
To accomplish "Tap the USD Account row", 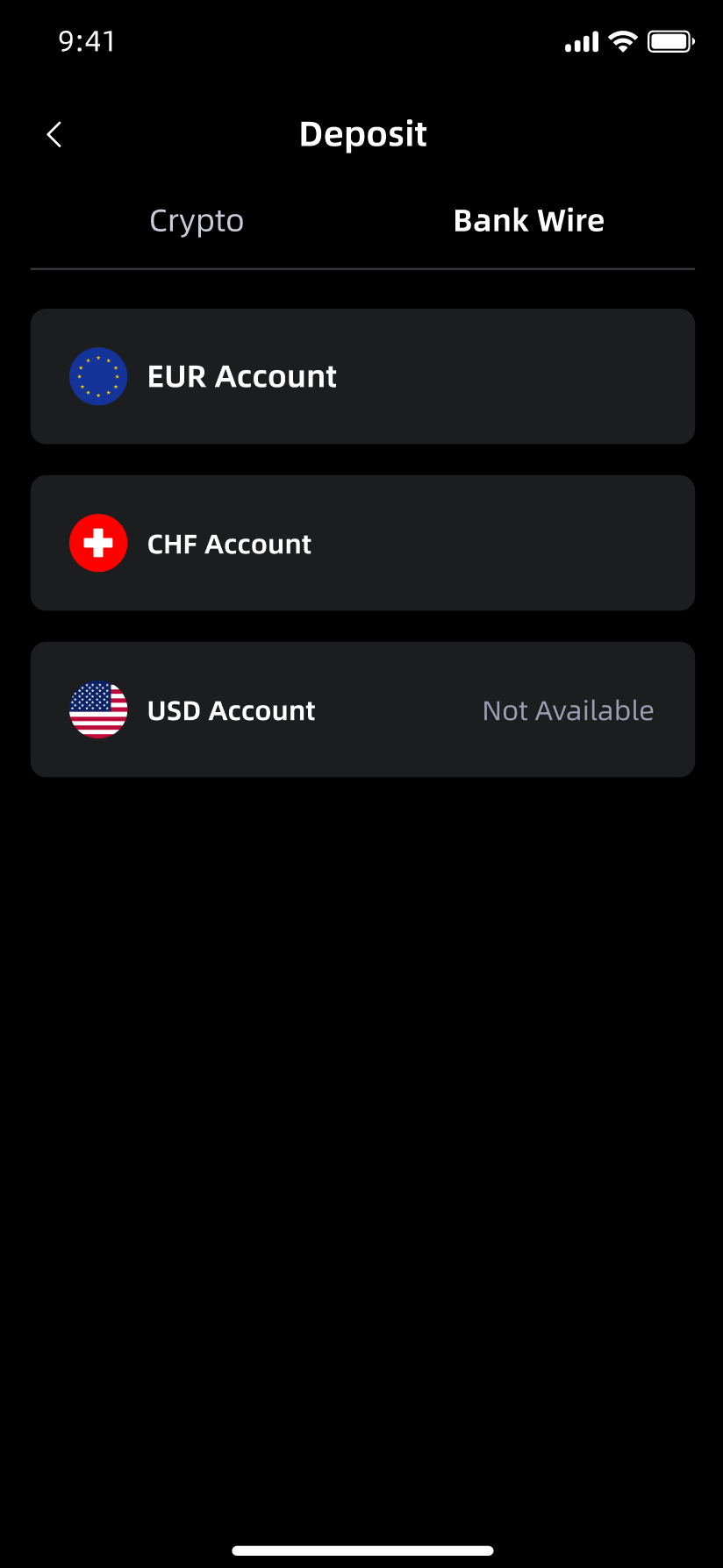I will coord(362,709).
